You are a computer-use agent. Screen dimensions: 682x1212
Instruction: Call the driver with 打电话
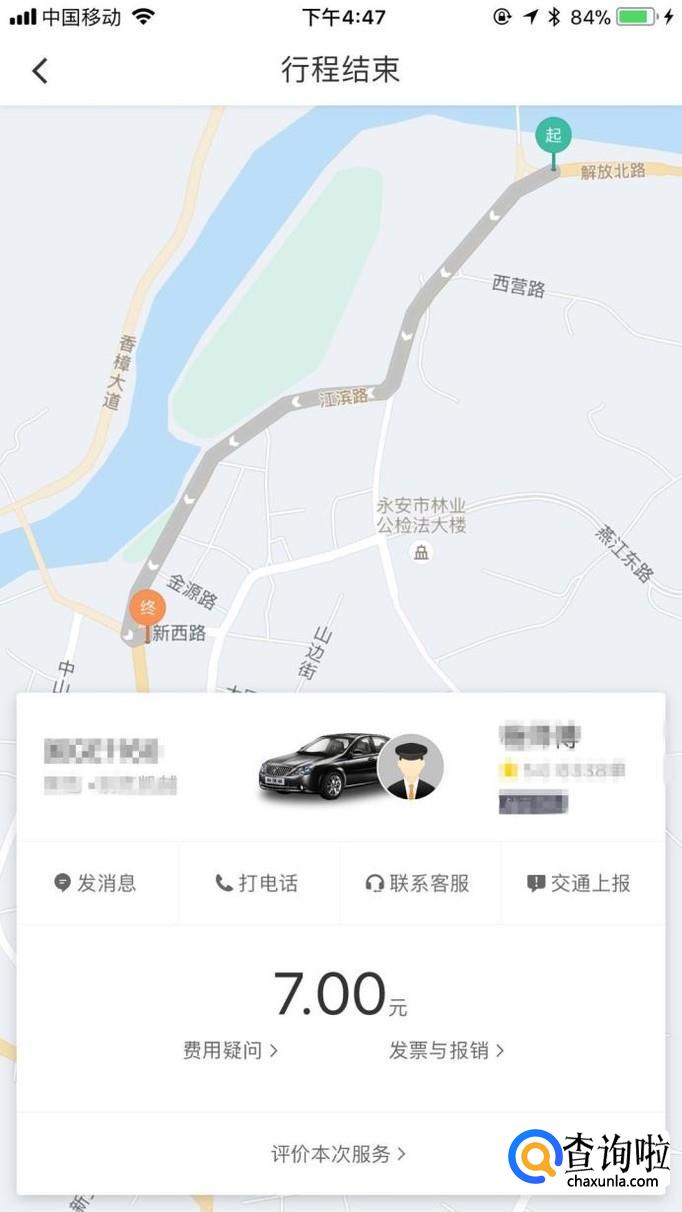(257, 883)
